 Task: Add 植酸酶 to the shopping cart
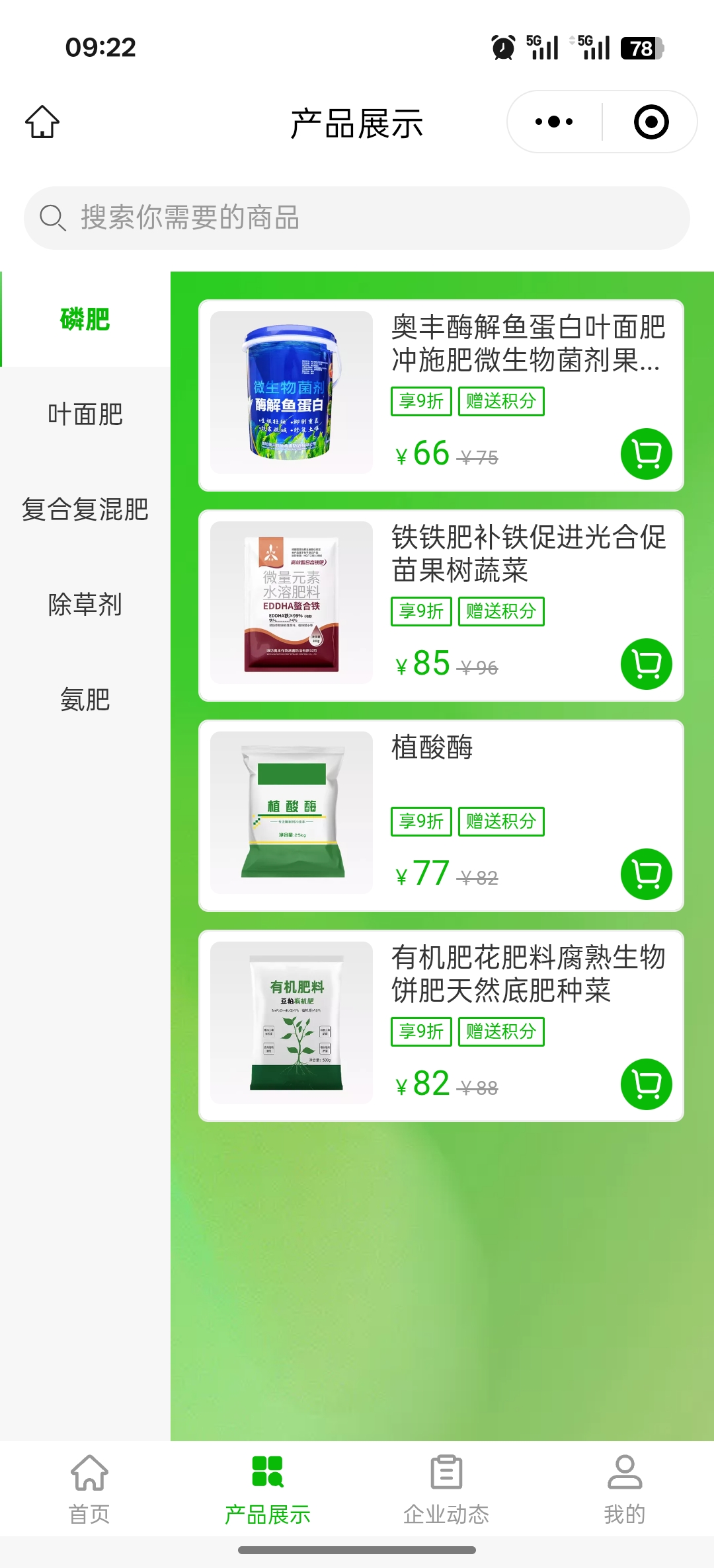coord(646,874)
